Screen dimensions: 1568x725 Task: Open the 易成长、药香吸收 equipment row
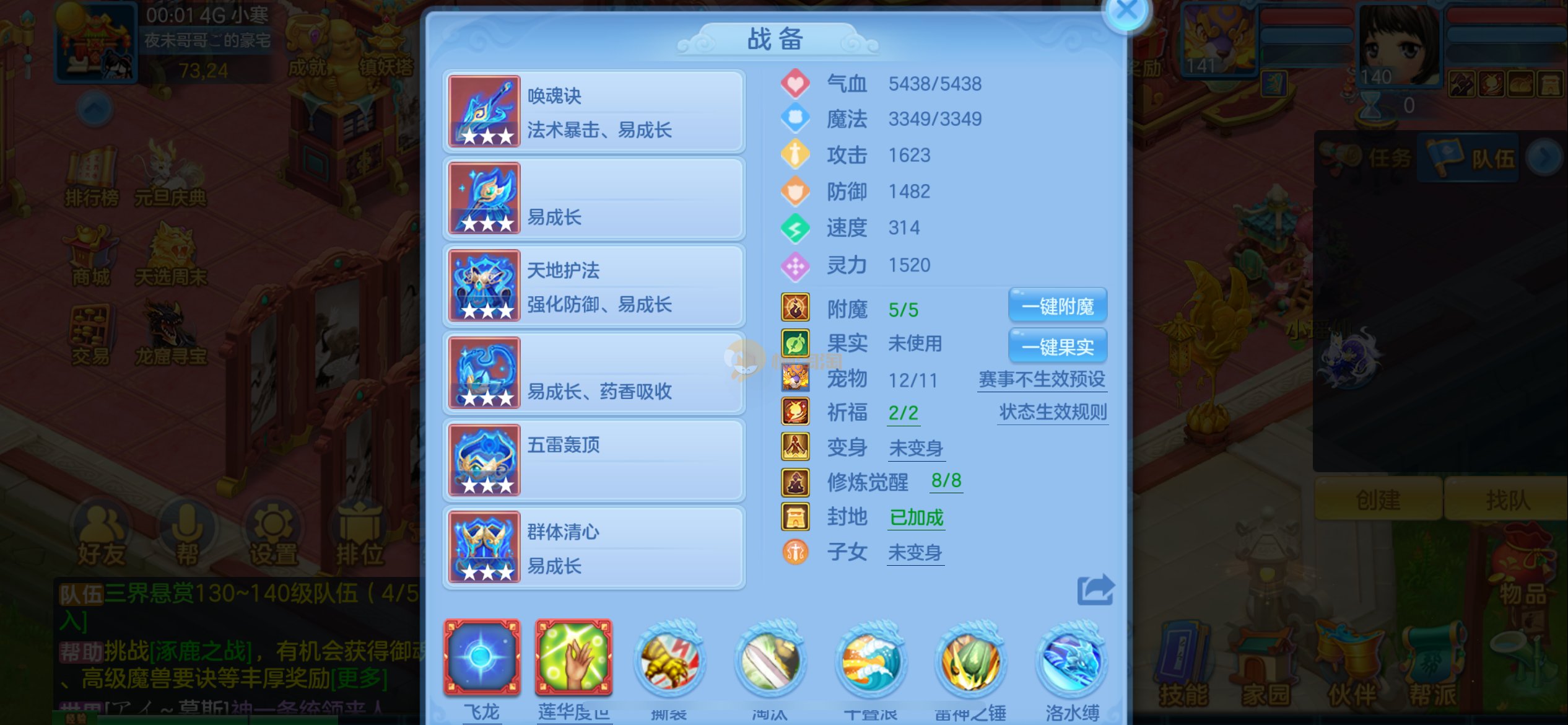593,374
